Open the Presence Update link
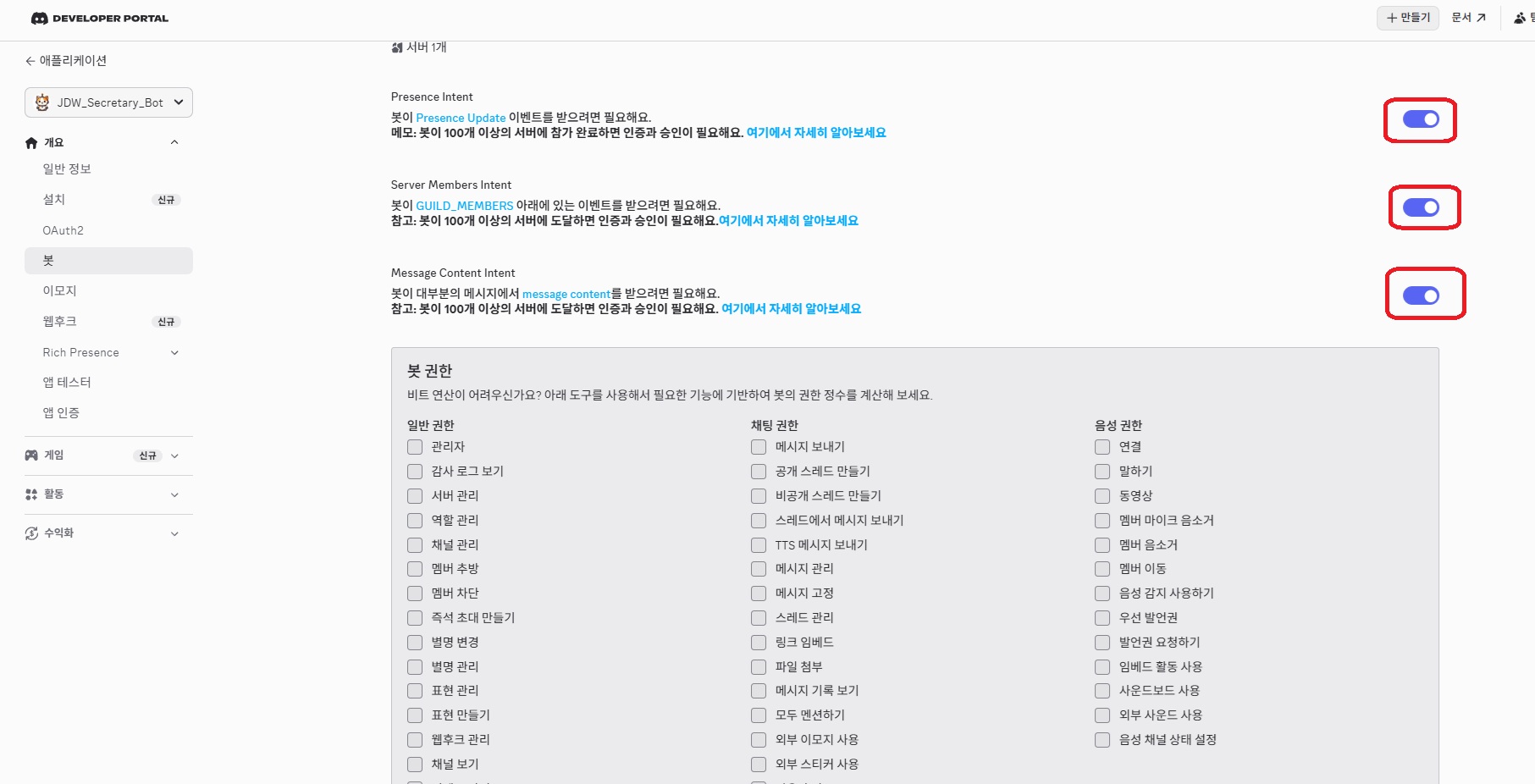The width and height of the screenshot is (1535, 784). coord(461,118)
